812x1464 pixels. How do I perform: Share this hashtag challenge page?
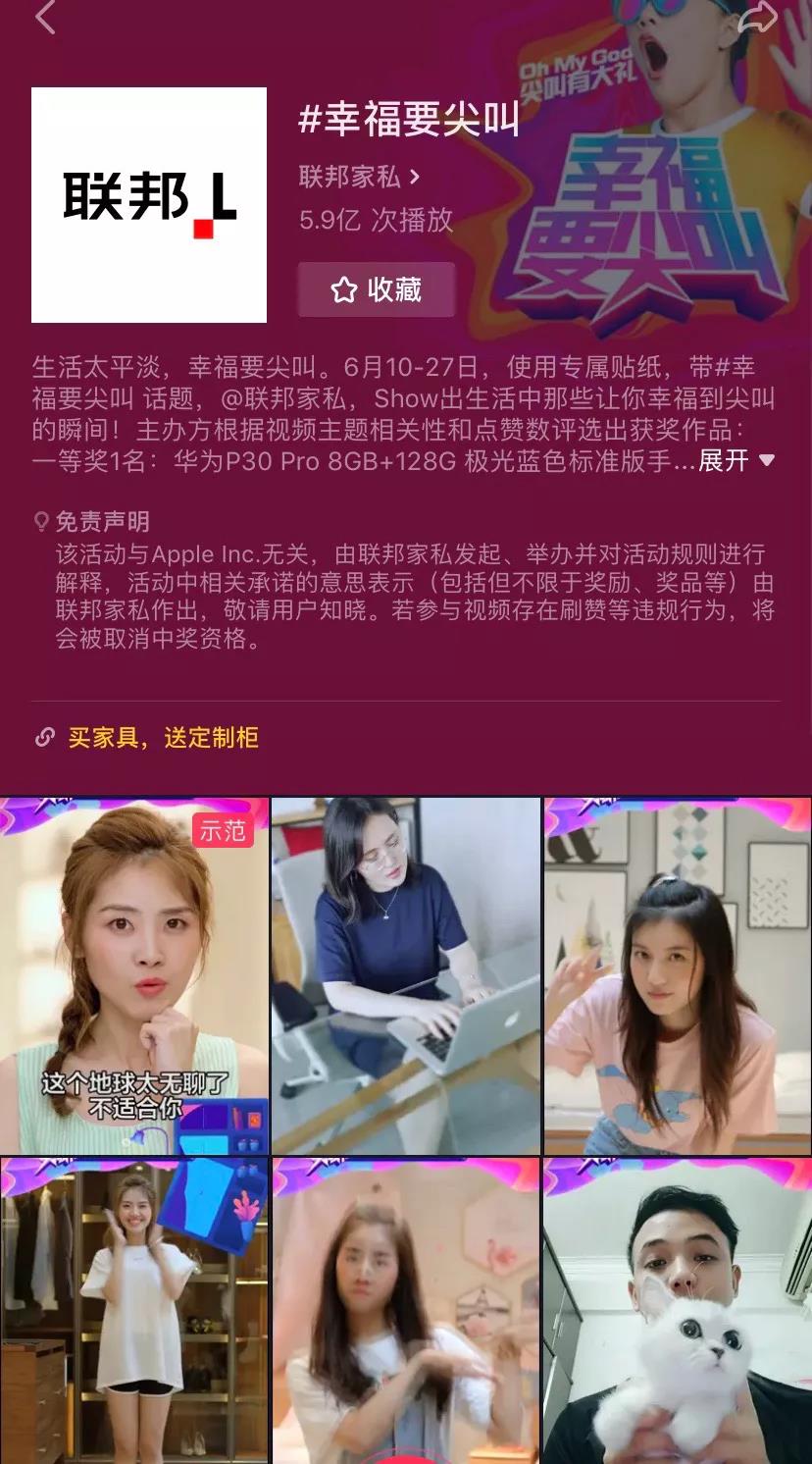[x=756, y=17]
